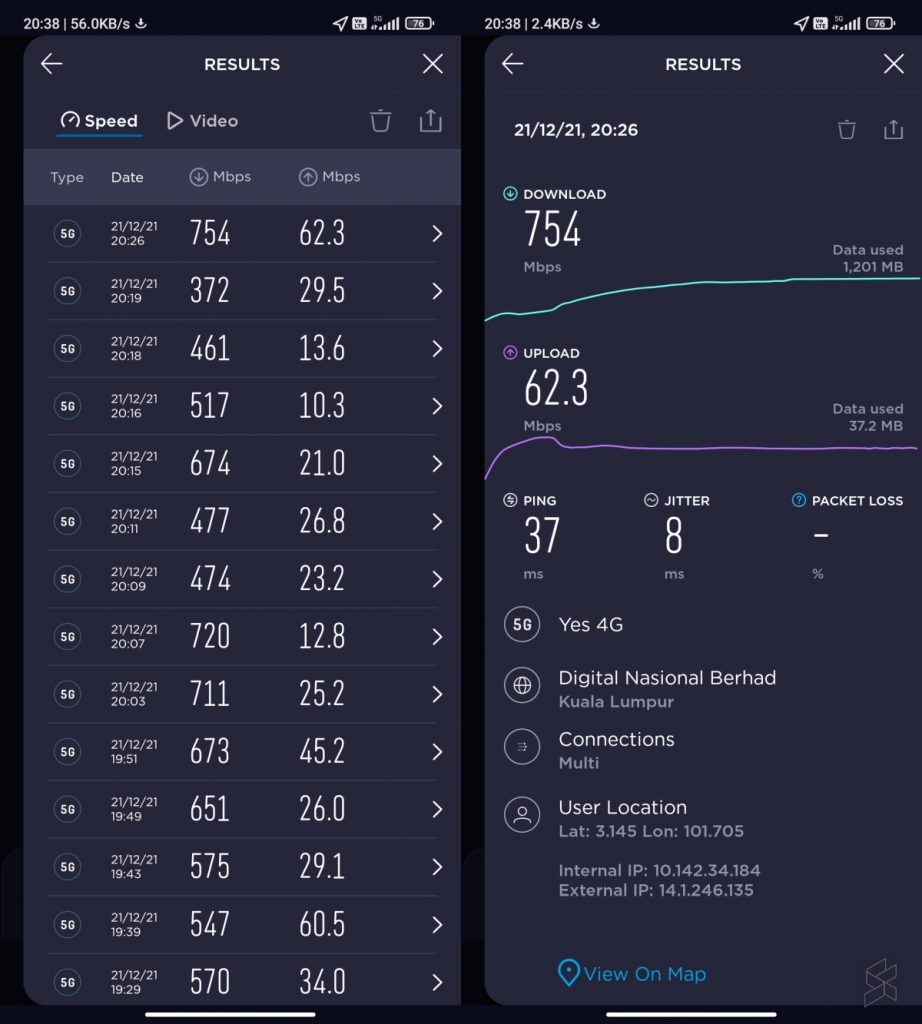Share the results history list
922x1024 pixels.
430,121
